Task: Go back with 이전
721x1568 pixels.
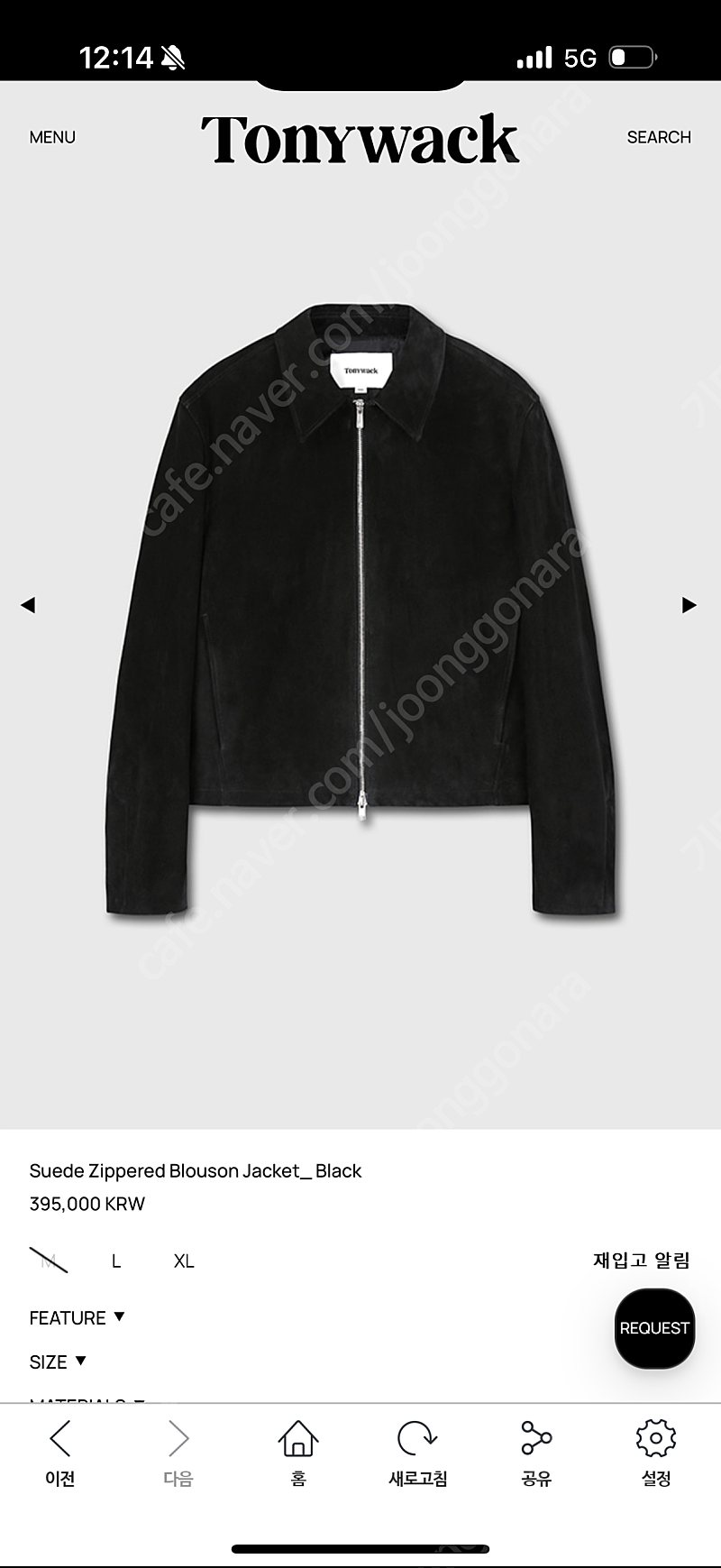Action: pyautogui.click(x=60, y=1454)
